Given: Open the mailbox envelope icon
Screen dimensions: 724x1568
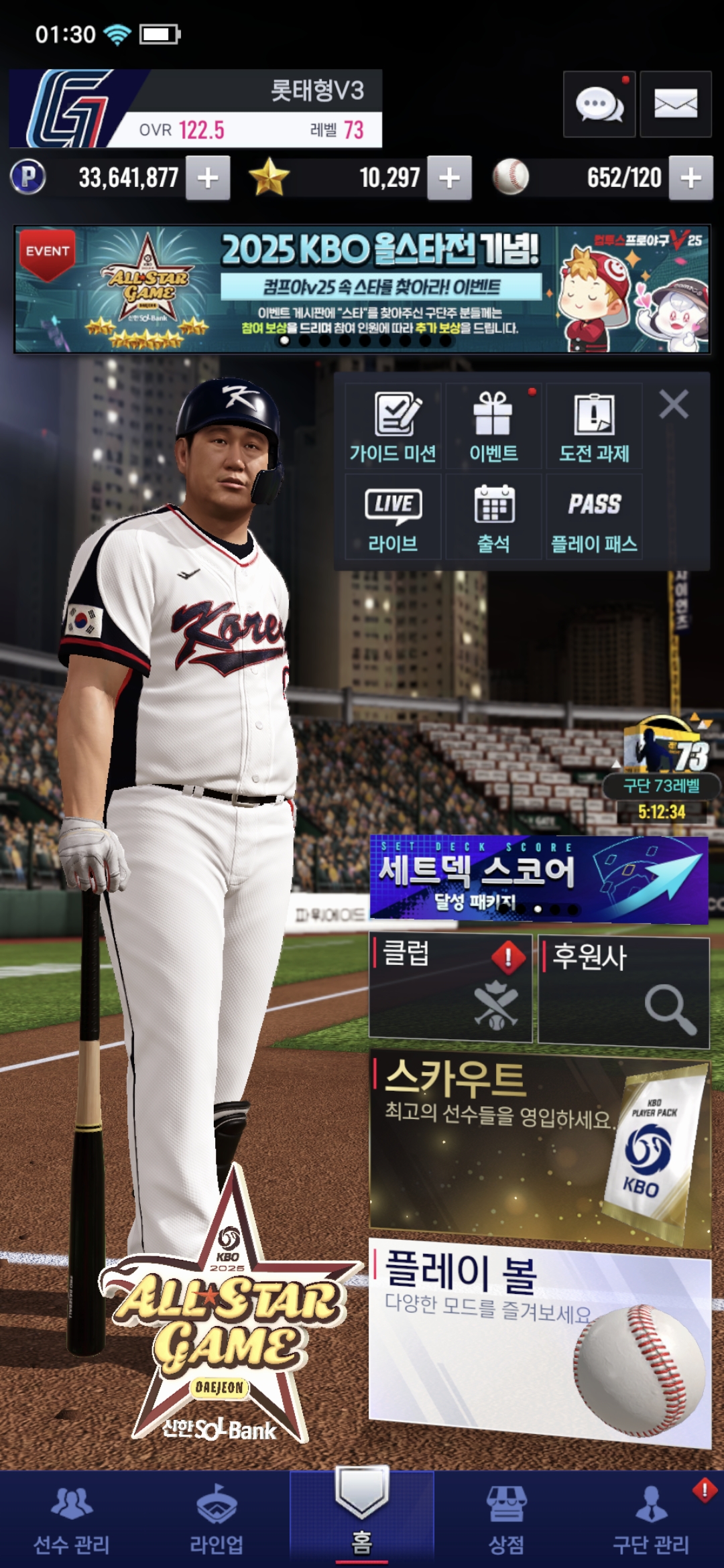Looking at the screenshot, I should pos(675,105).
